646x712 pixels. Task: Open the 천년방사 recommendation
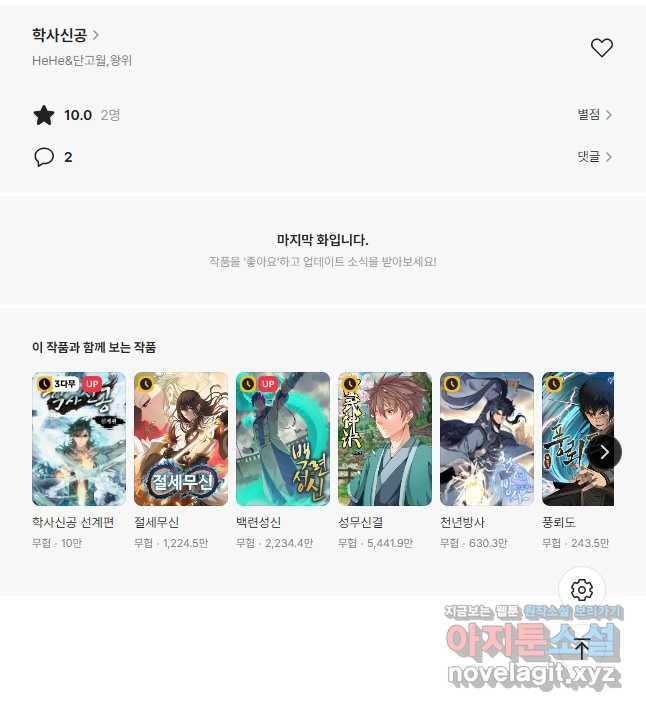click(487, 439)
